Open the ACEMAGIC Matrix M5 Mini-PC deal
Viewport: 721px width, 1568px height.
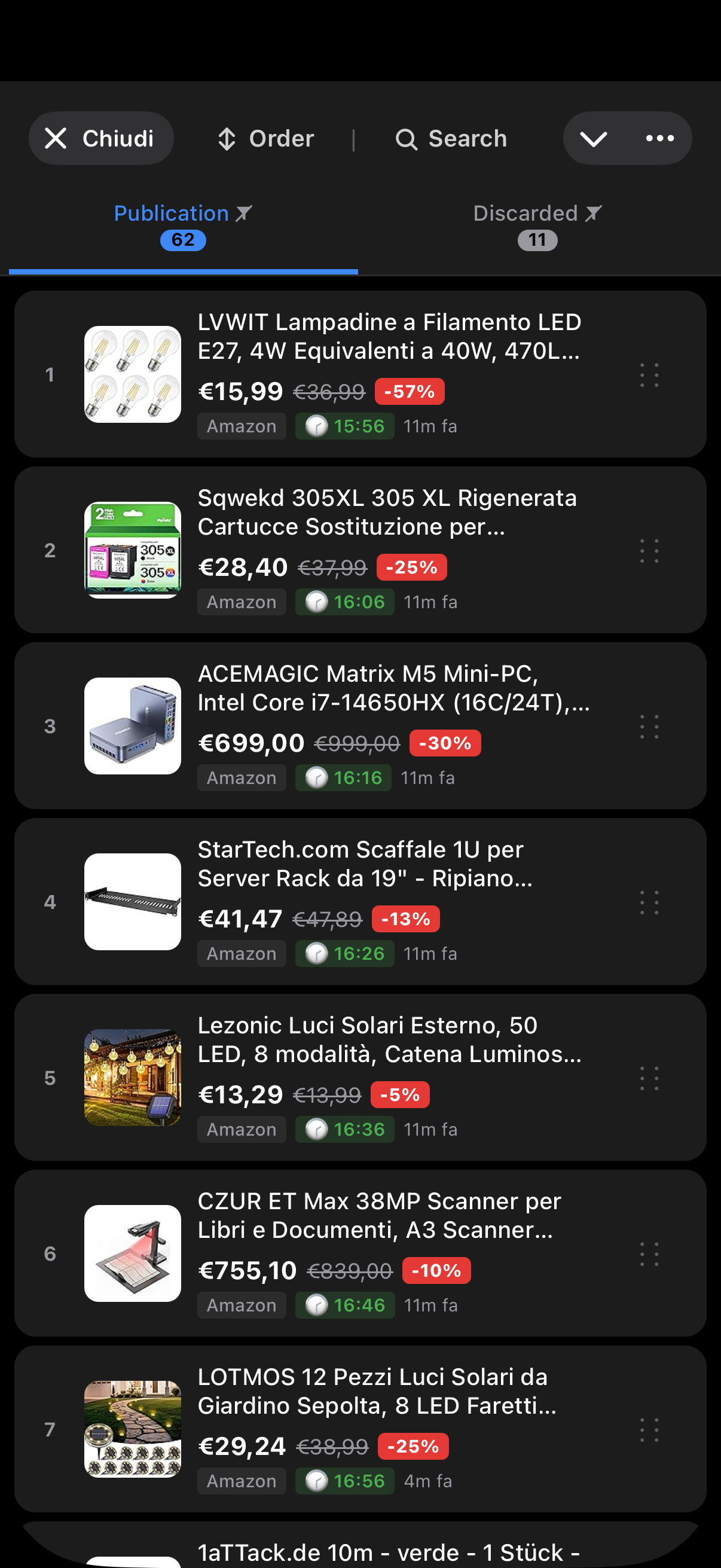(x=393, y=688)
